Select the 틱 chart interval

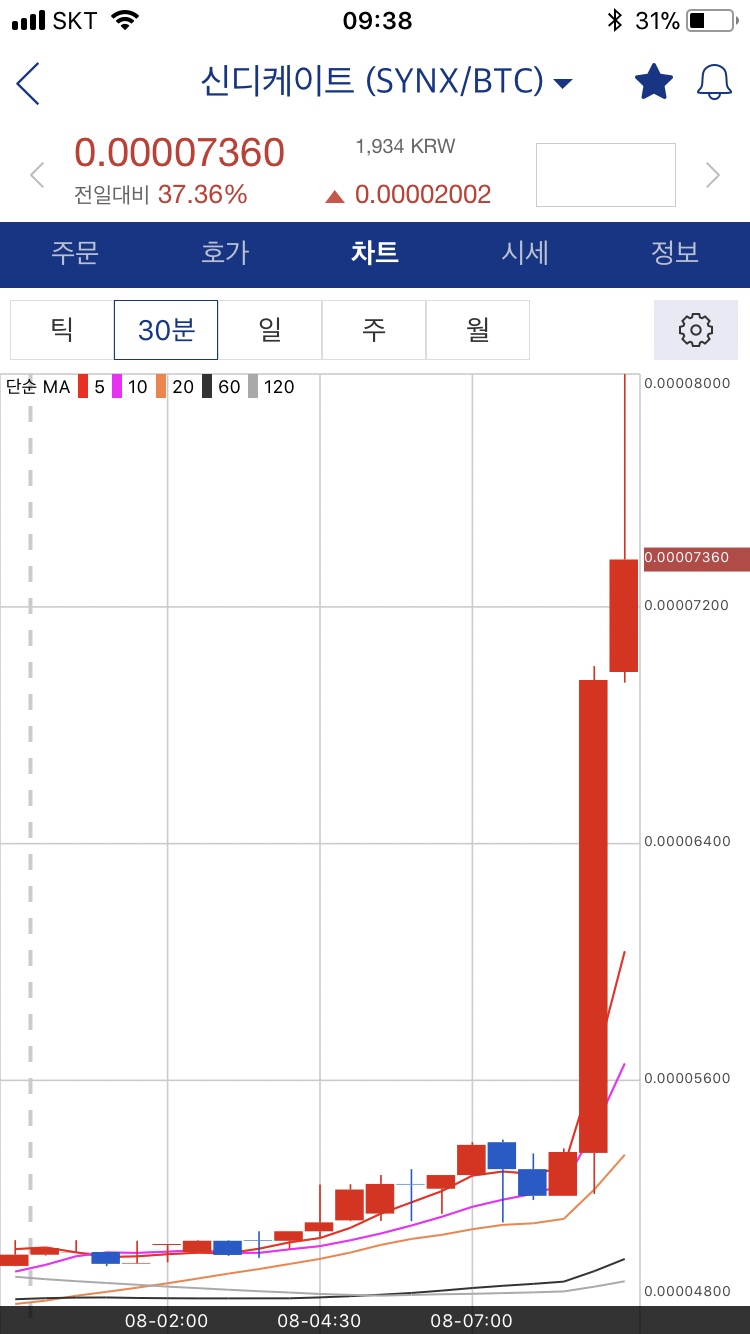pyautogui.click(x=62, y=330)
